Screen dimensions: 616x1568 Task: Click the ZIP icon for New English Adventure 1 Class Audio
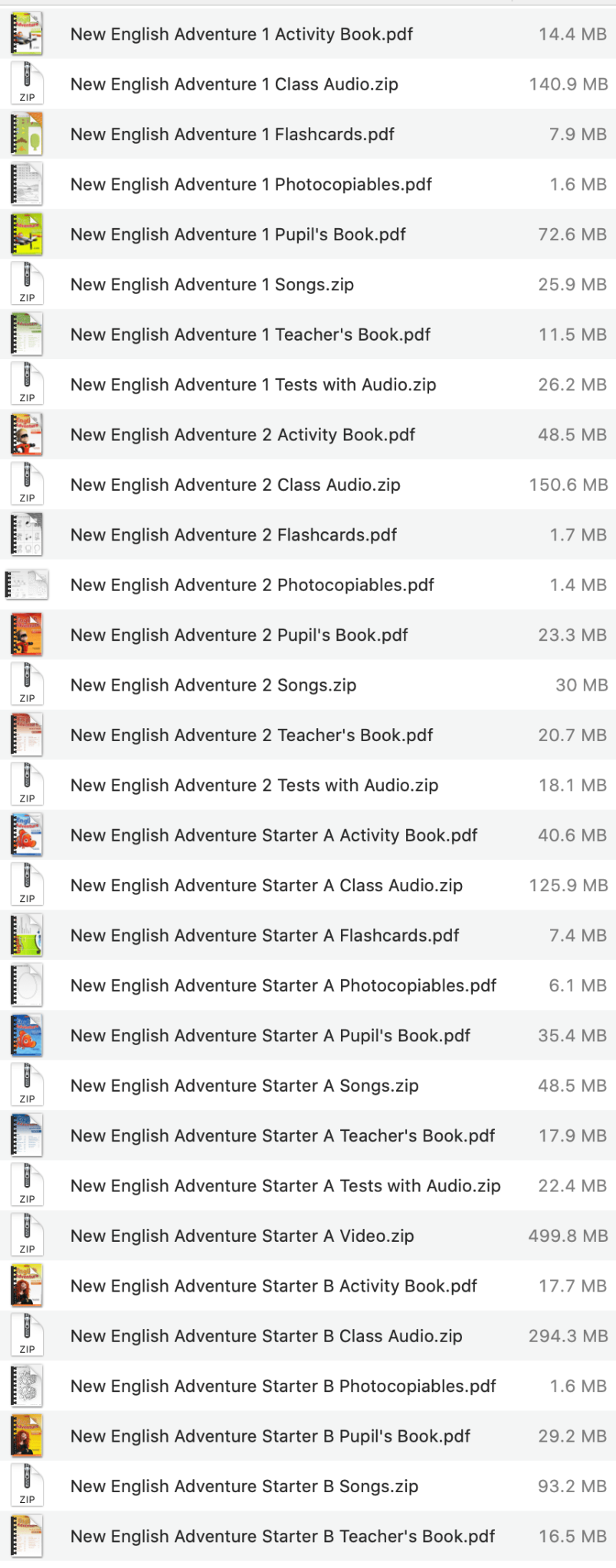point(27,84)
